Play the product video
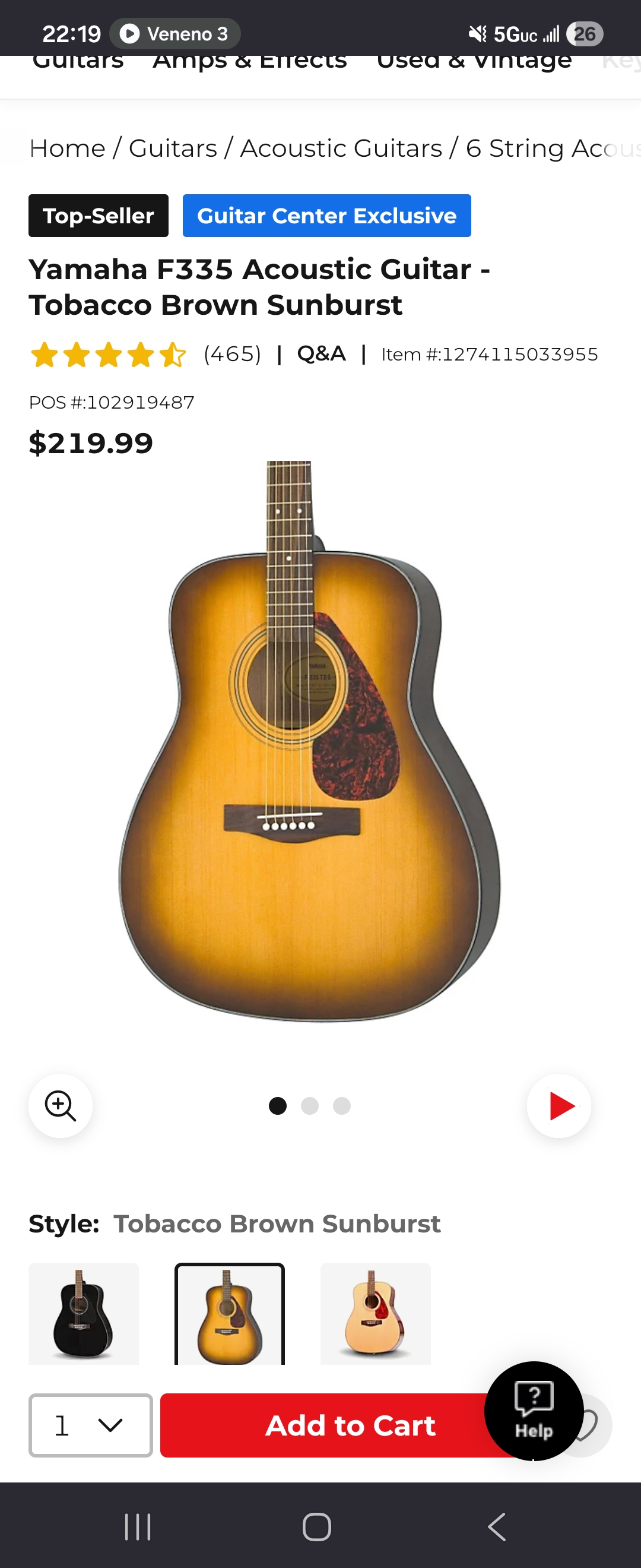Image resolution: width=641 pixels, height=1568 pixels. pos(560,1105)
